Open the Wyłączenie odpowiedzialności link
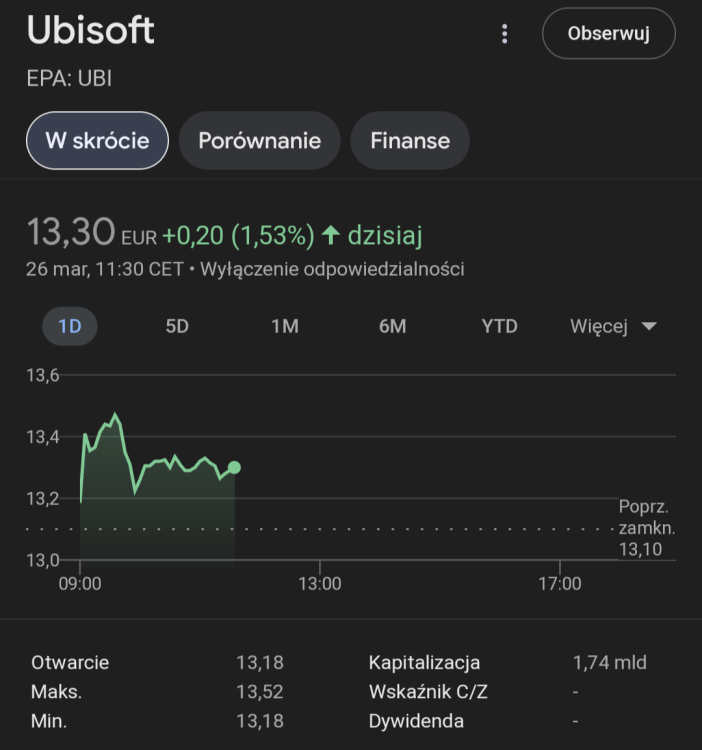The image size is (702, 750). 333,269
